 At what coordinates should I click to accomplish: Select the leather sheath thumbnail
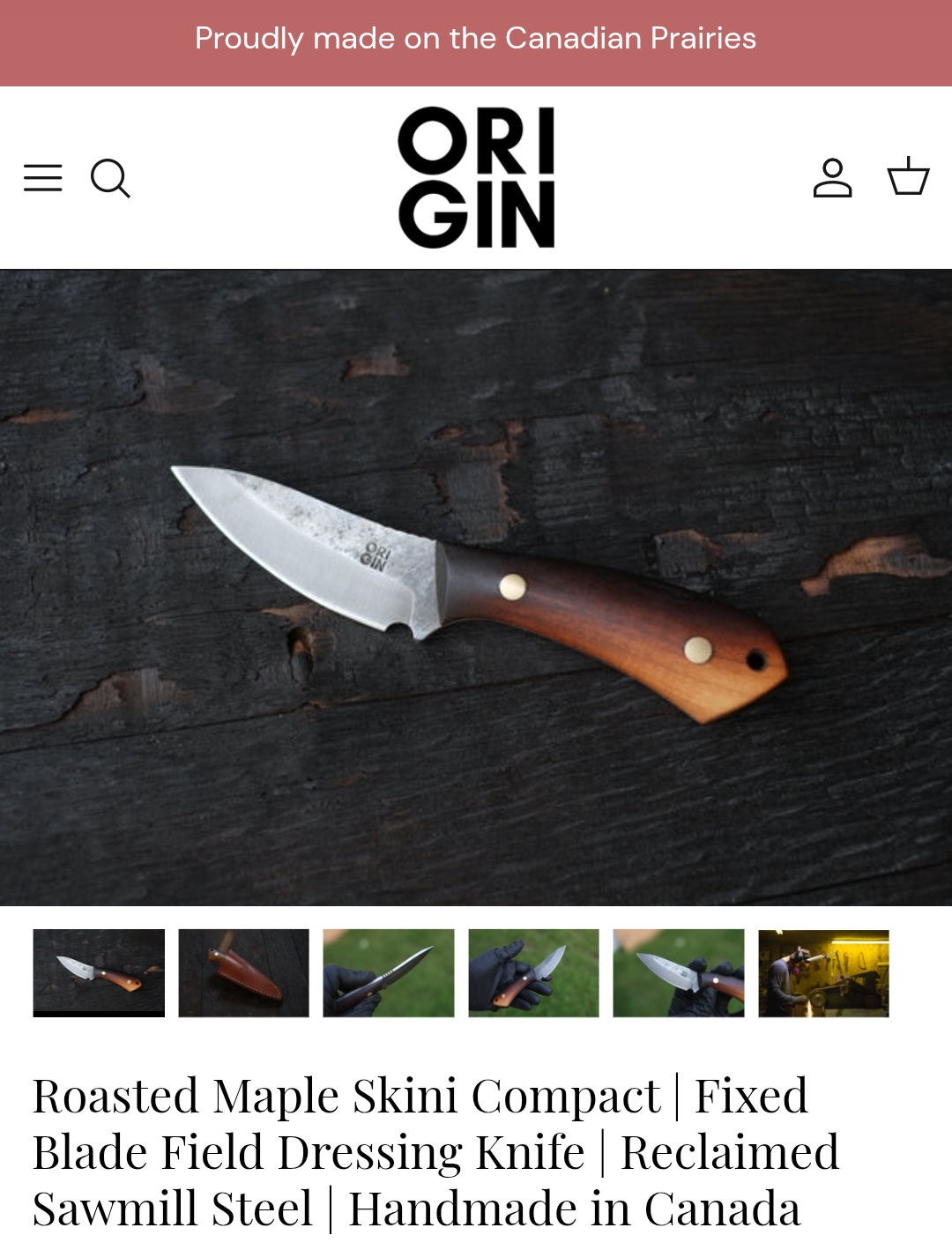point(243,973)
